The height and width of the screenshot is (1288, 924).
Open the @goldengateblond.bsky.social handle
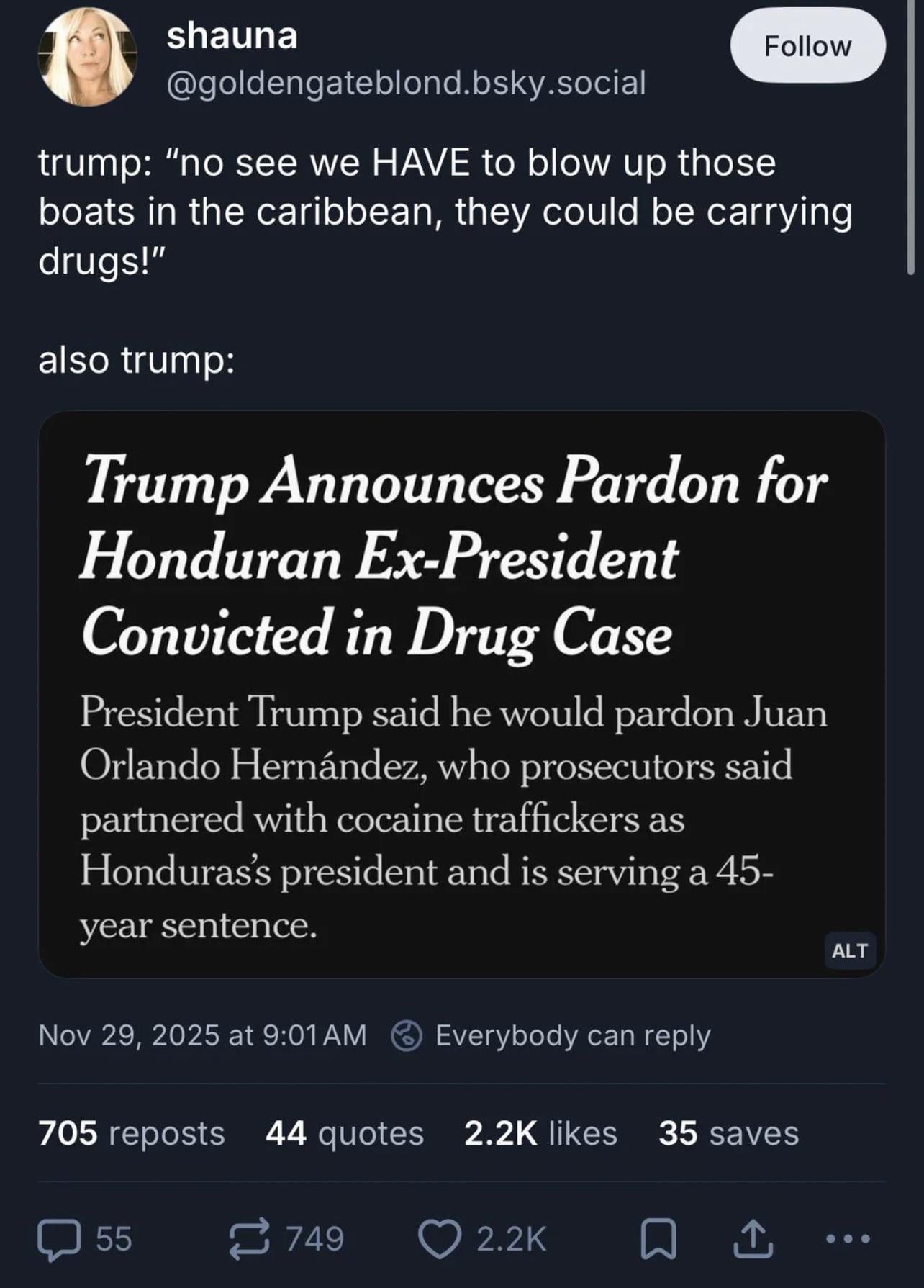[x=406, y=83]
